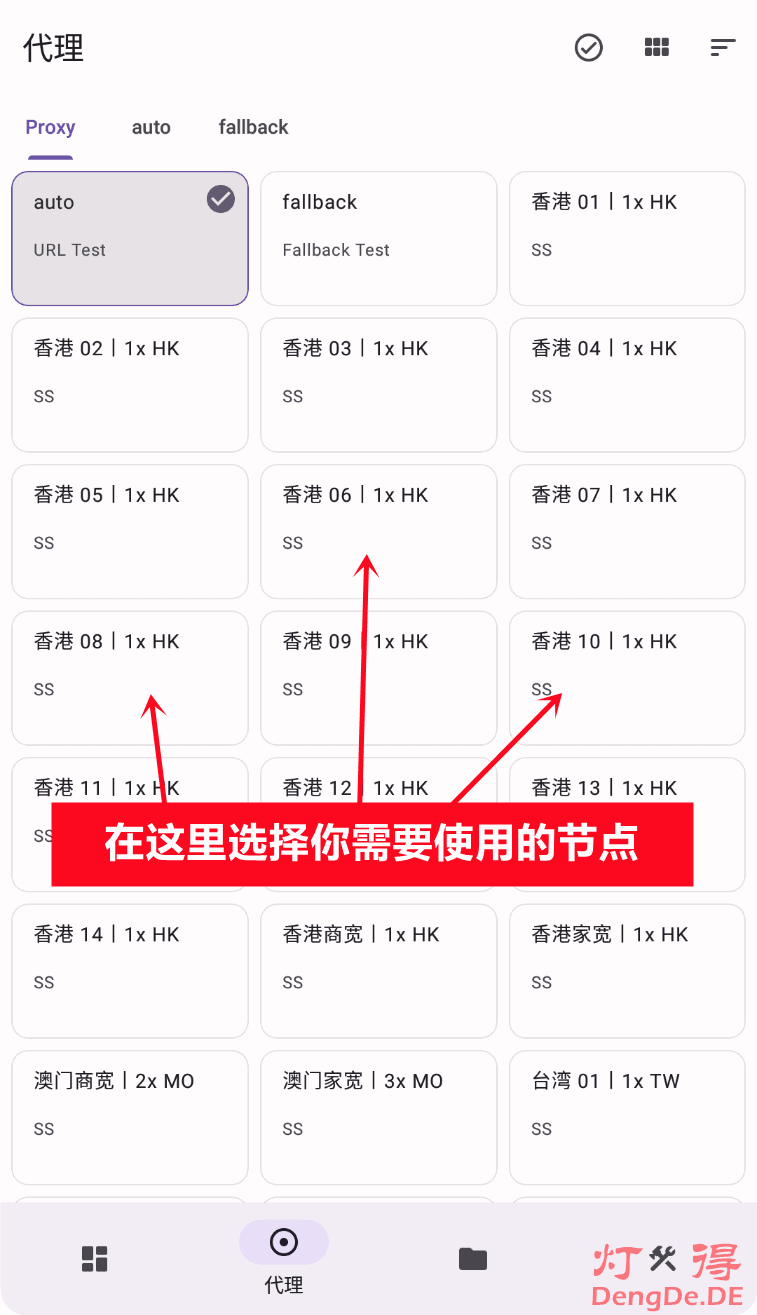Select node 台湾 01 | 1x TW
The height and width of the screenshot is (1315, 757).
[x=627, y=1117]
